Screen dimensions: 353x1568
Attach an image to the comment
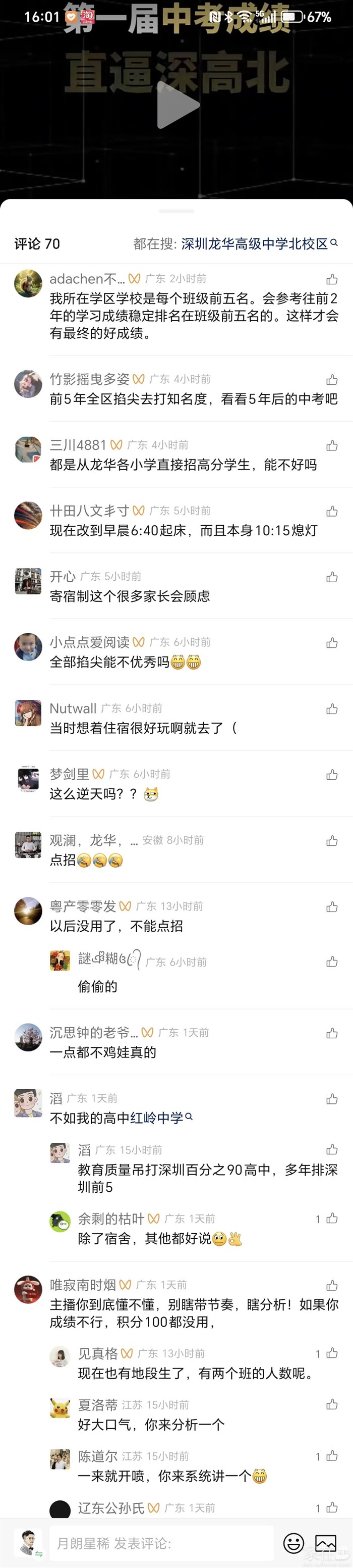[x=325, y=1543]
